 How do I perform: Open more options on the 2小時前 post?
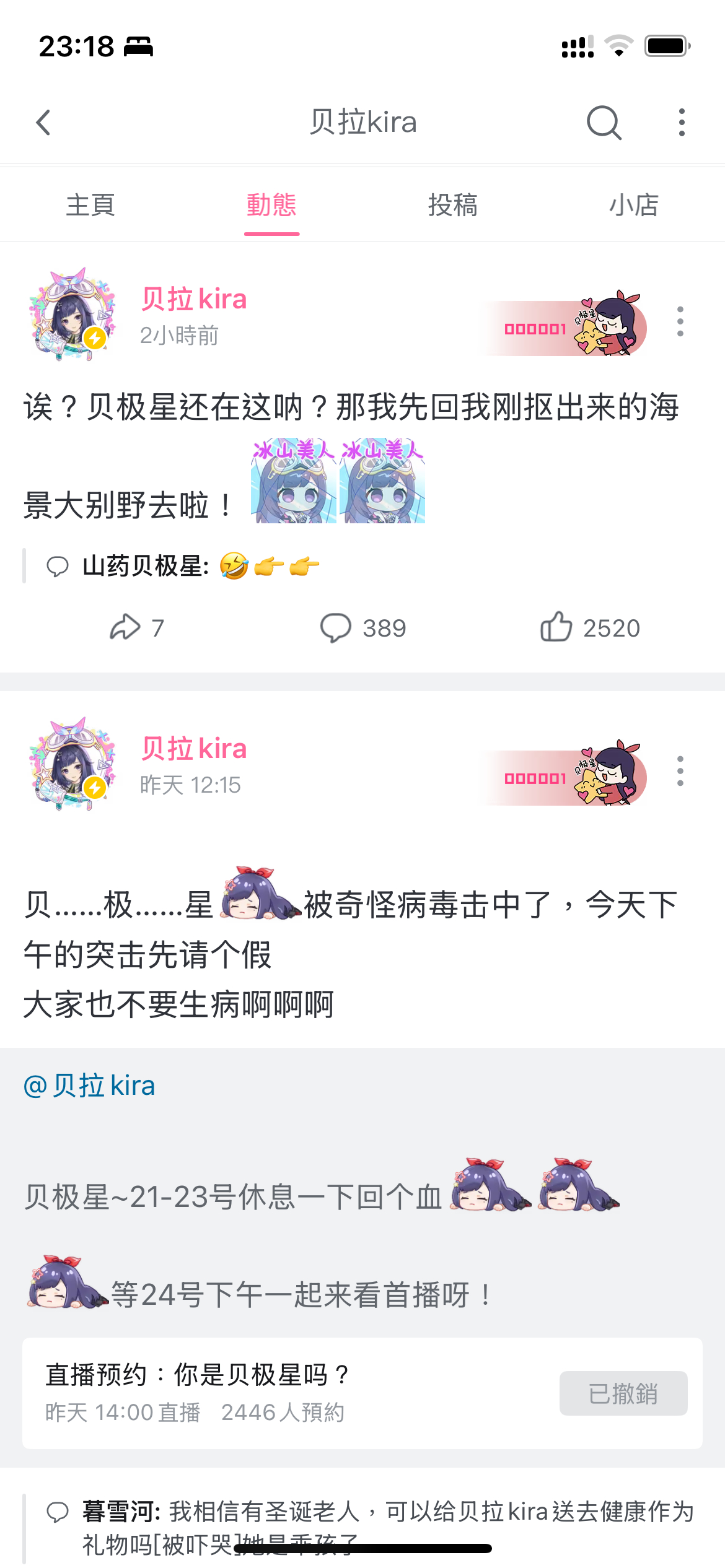pos(680,321)
